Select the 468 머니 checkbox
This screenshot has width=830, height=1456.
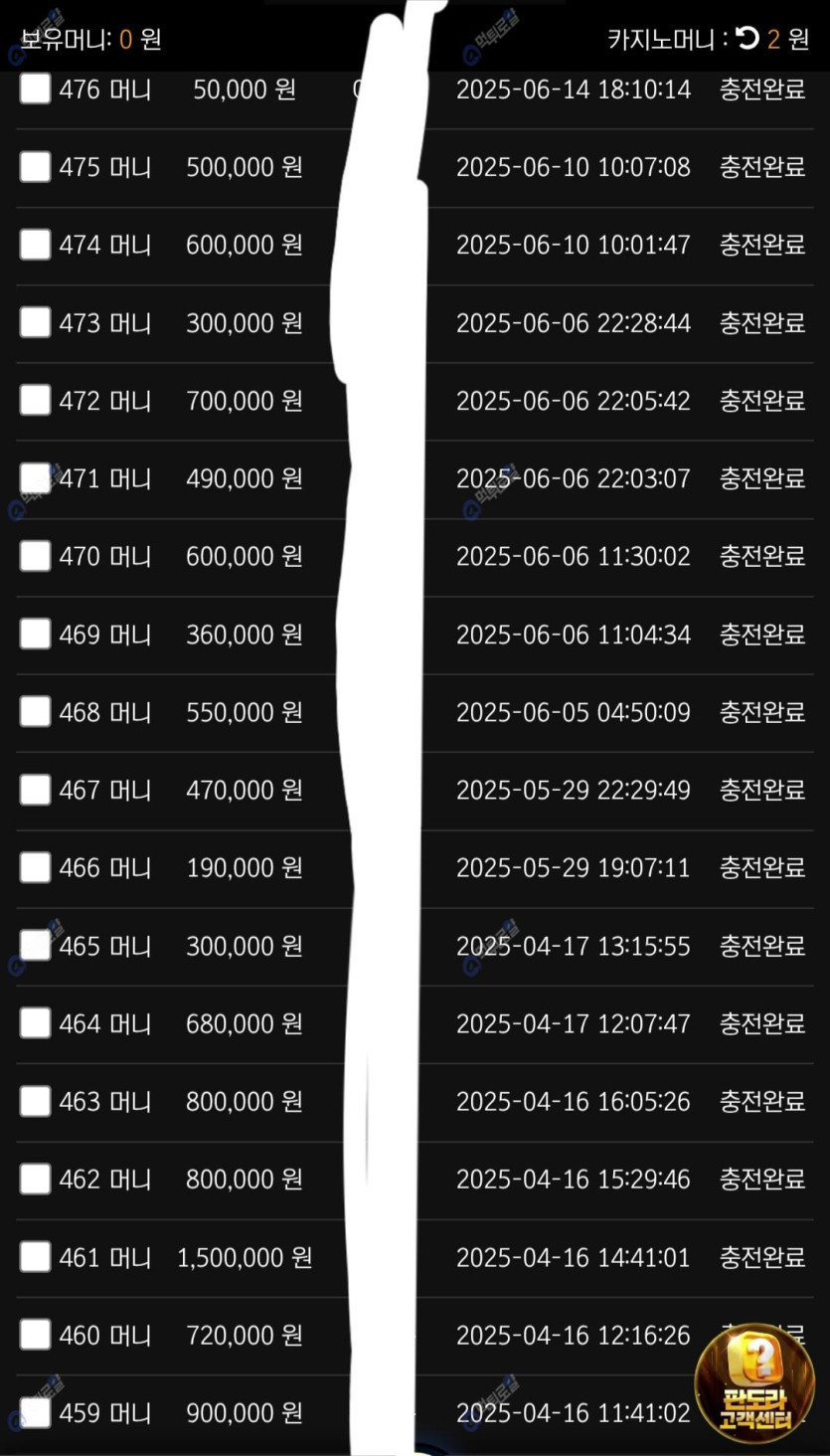(36, 712)
